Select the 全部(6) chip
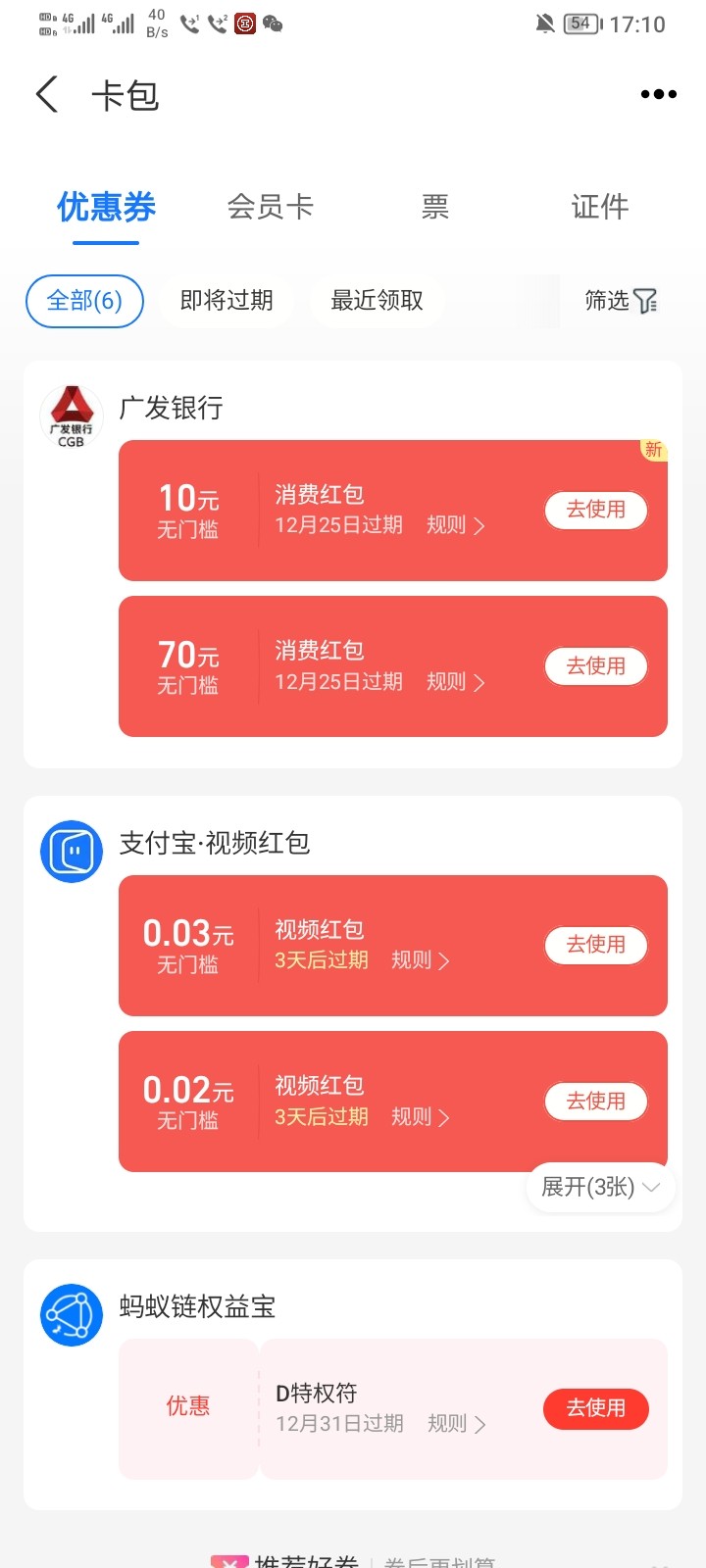This screenshot has width=706, height=1568. click(x=84, y=301)
